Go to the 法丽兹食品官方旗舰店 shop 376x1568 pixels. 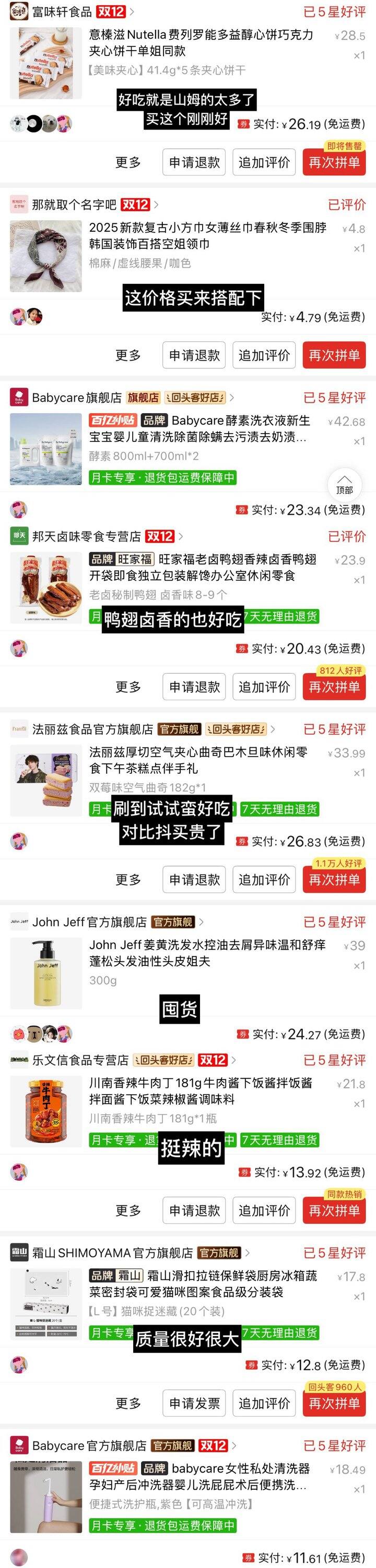point(92,729)
